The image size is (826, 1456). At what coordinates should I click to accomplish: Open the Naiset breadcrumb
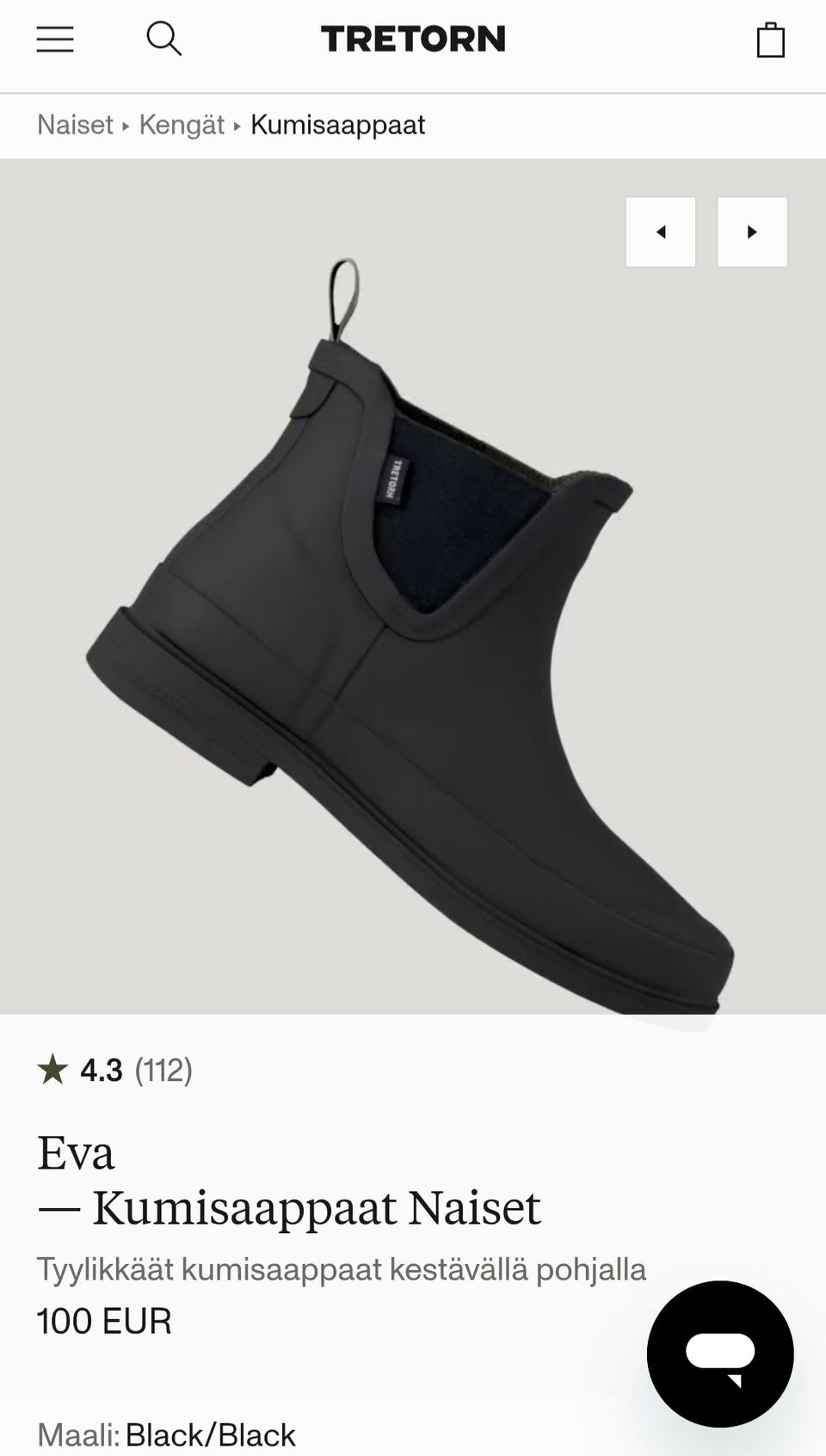75,125
